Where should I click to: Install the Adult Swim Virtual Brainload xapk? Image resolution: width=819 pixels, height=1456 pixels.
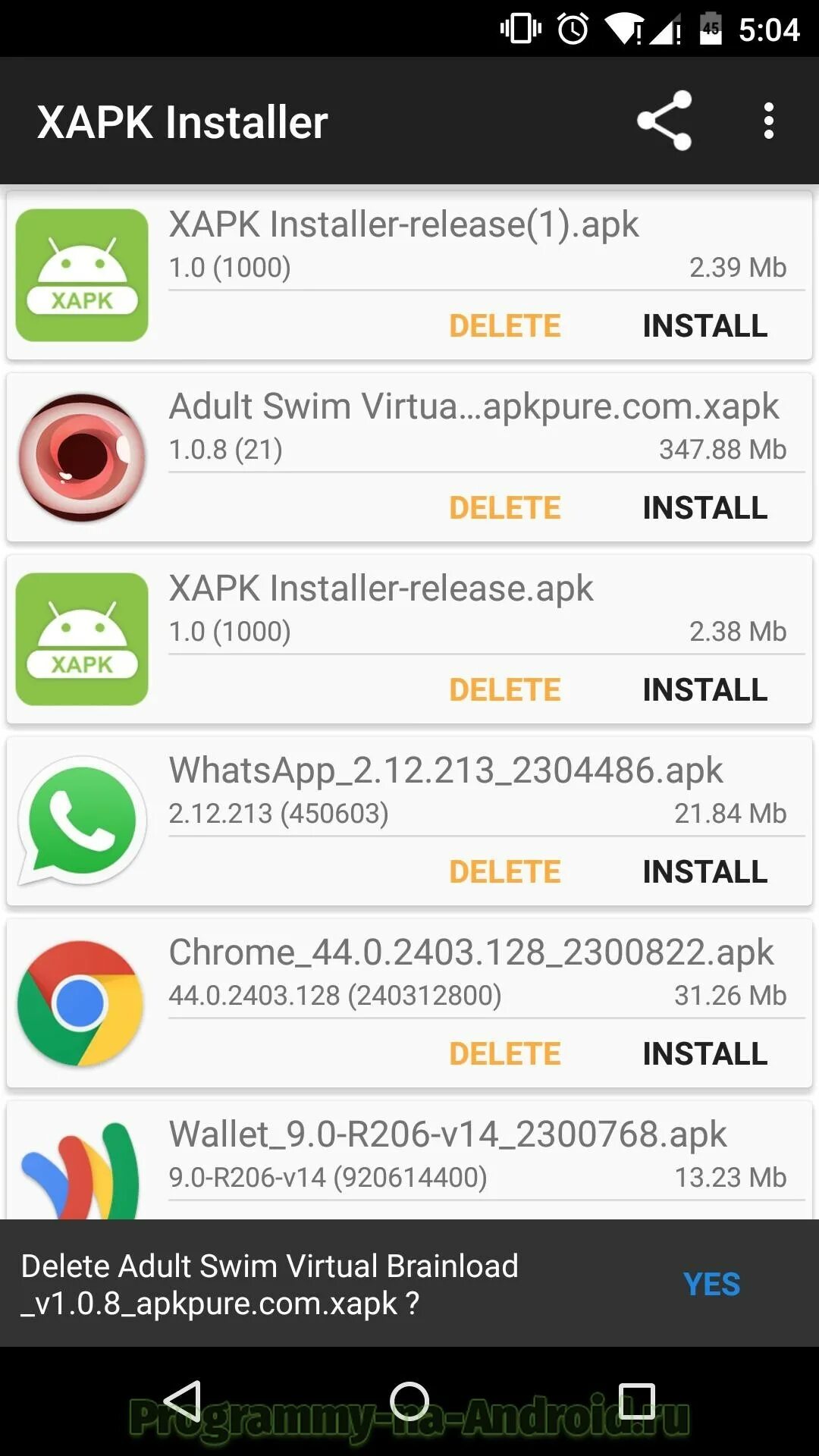click(x=704, y=508)
